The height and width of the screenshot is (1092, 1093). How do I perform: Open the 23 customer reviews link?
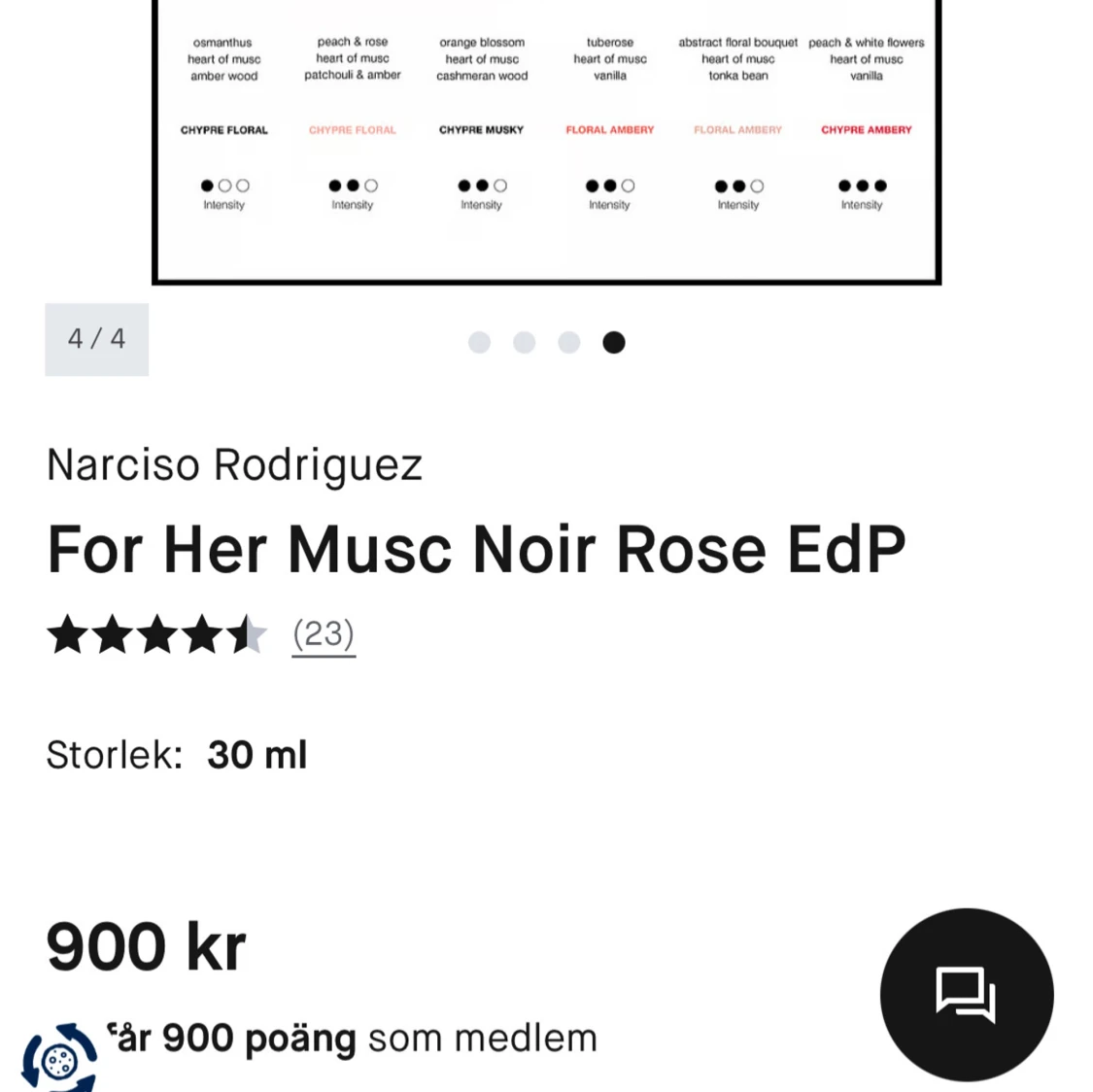[x=324, y=633]
